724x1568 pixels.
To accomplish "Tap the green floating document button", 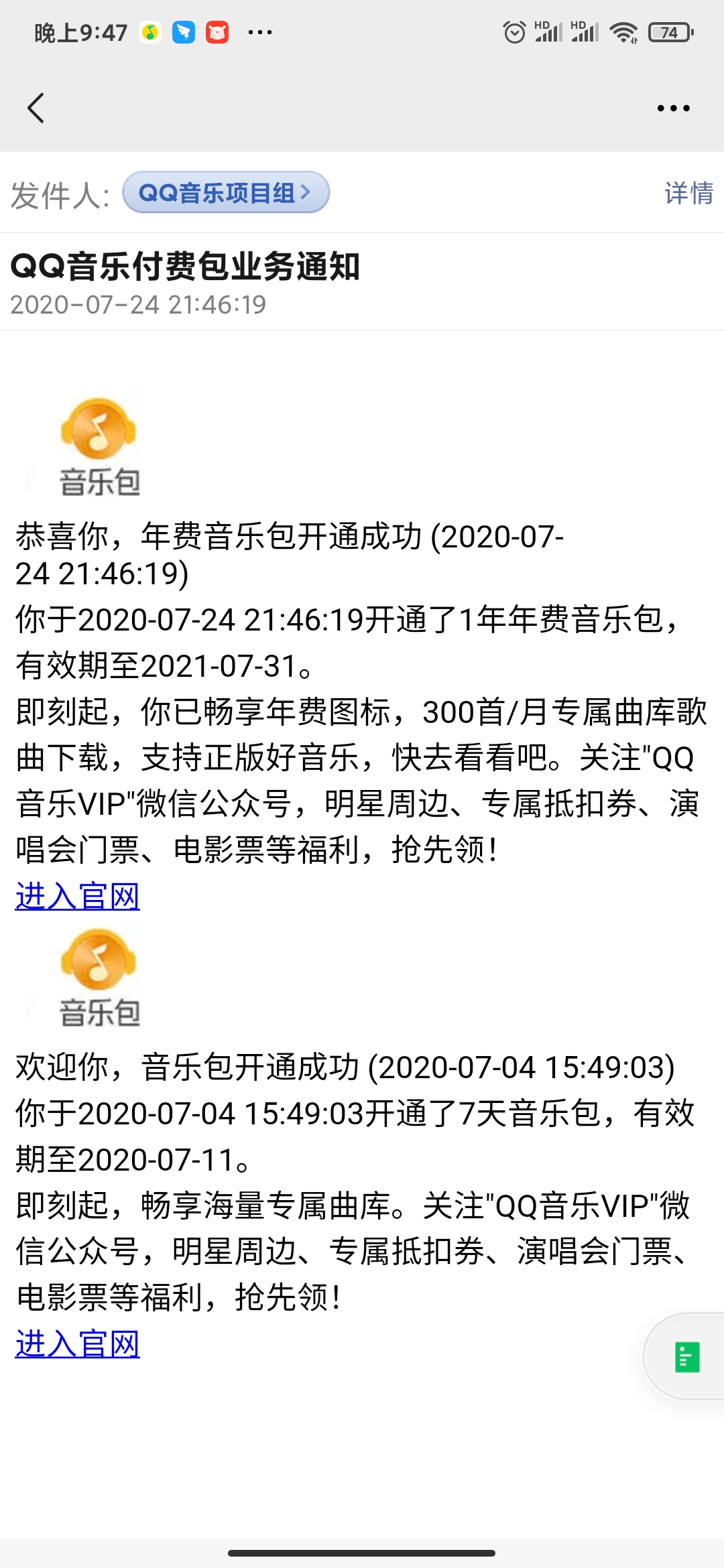I will (687, 1357).
